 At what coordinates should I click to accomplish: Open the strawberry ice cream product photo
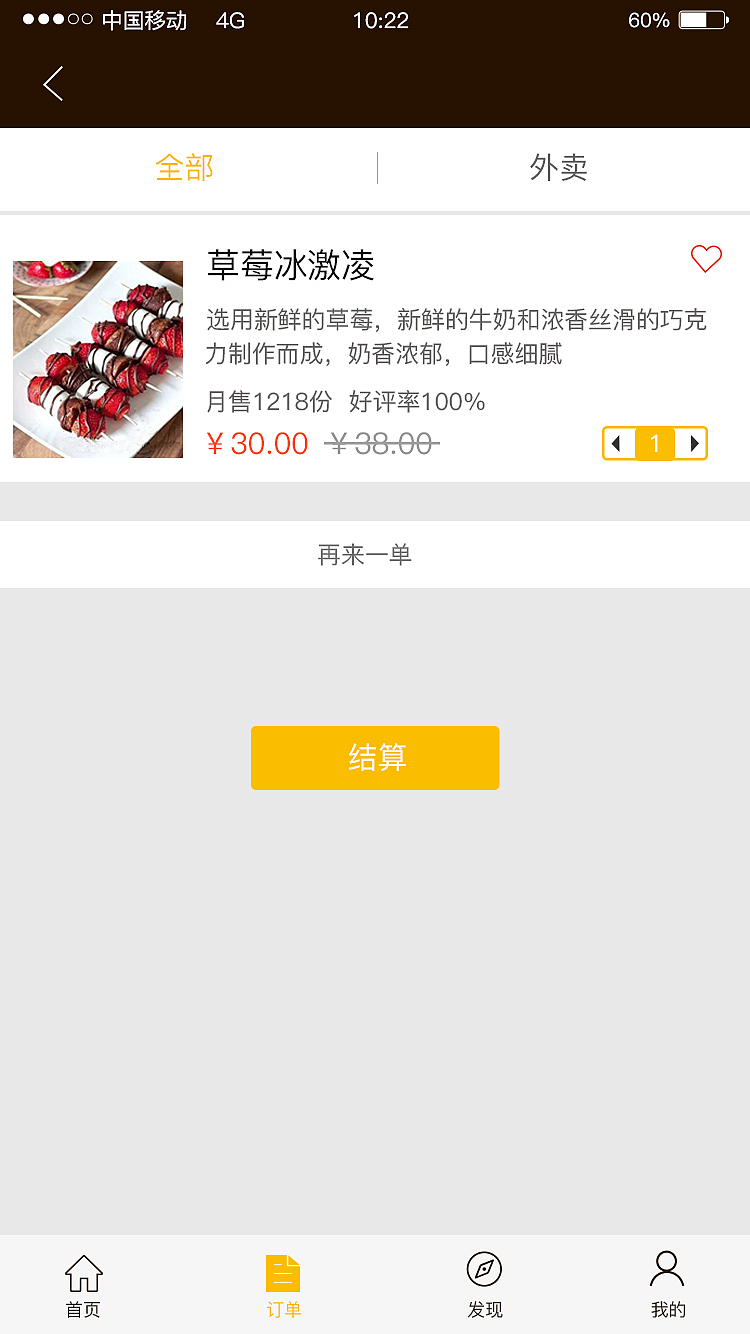[x=97, y=360]
